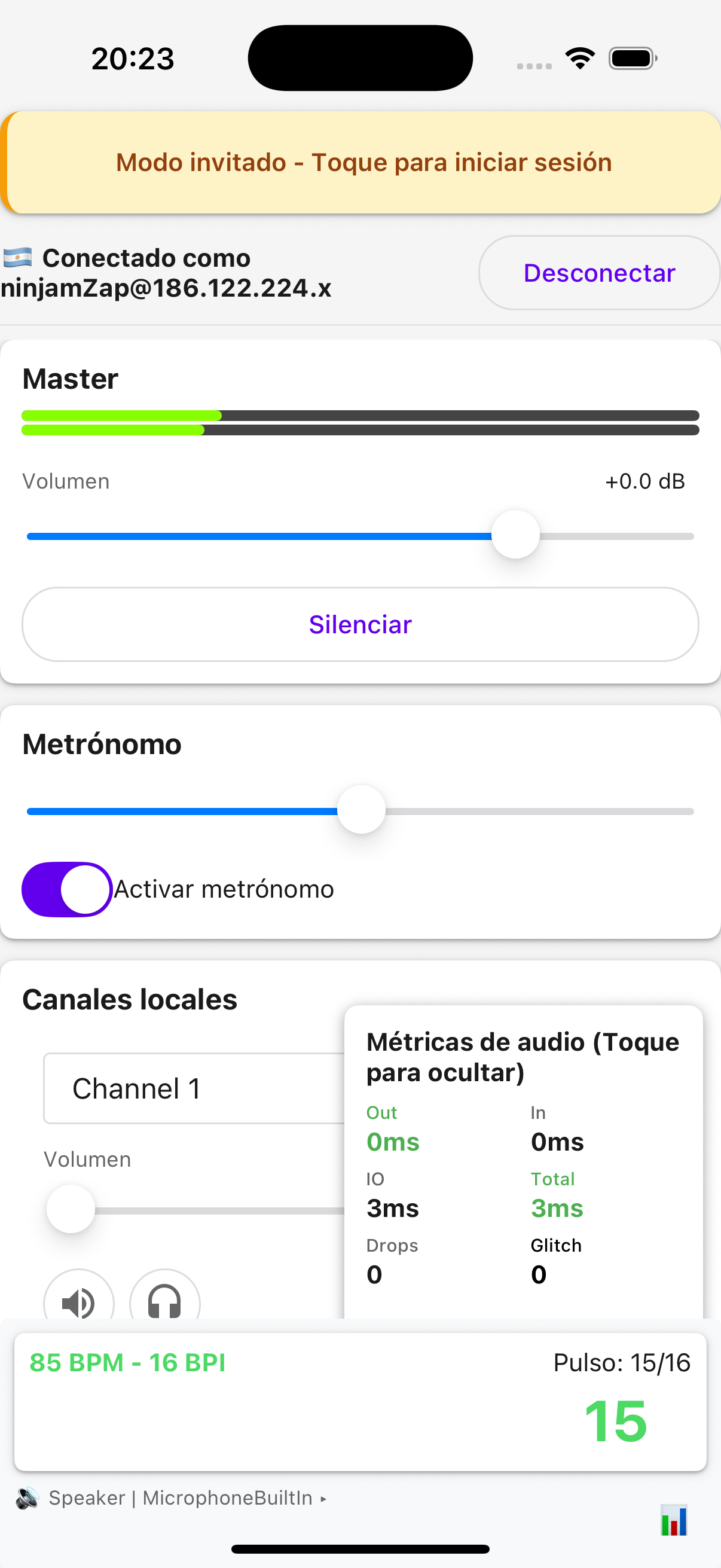The image size is (721, 1568).
Task: Select the Canales locales section header
Action: point(129,998)
